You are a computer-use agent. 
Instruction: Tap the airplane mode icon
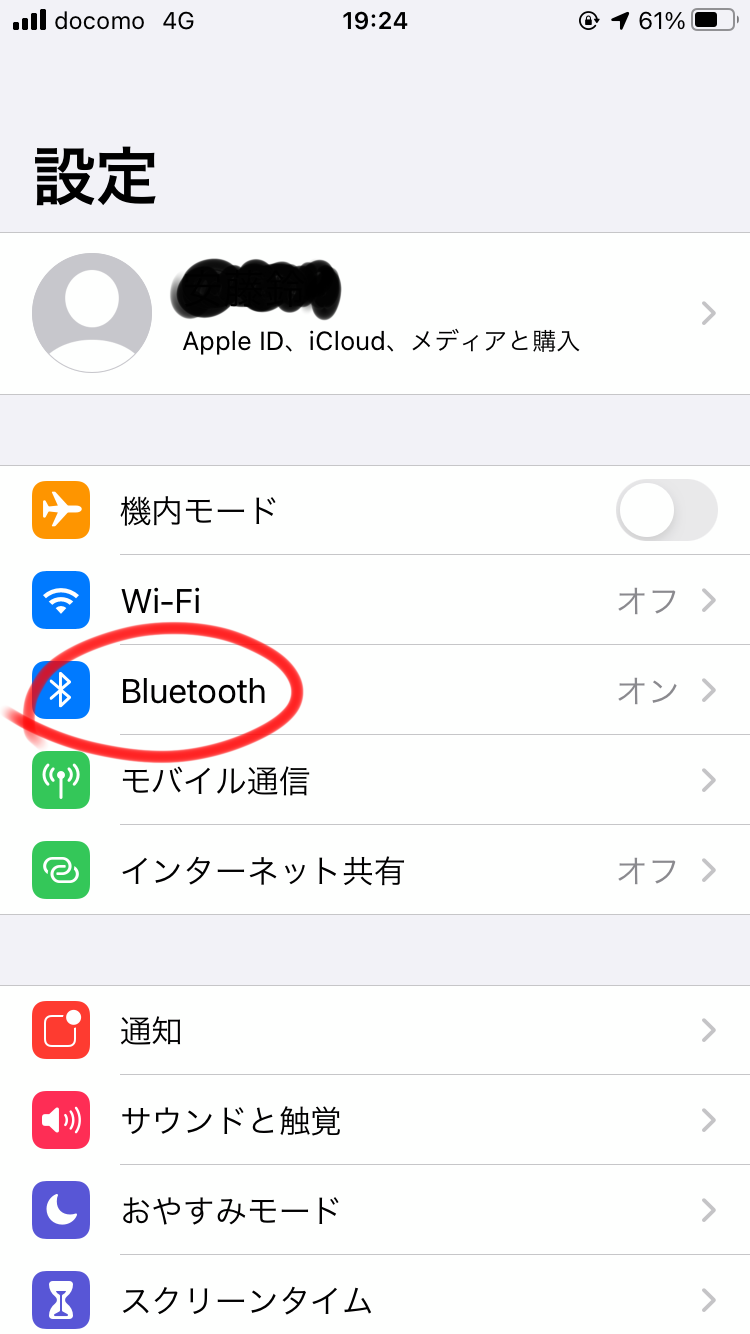[60, 510]
